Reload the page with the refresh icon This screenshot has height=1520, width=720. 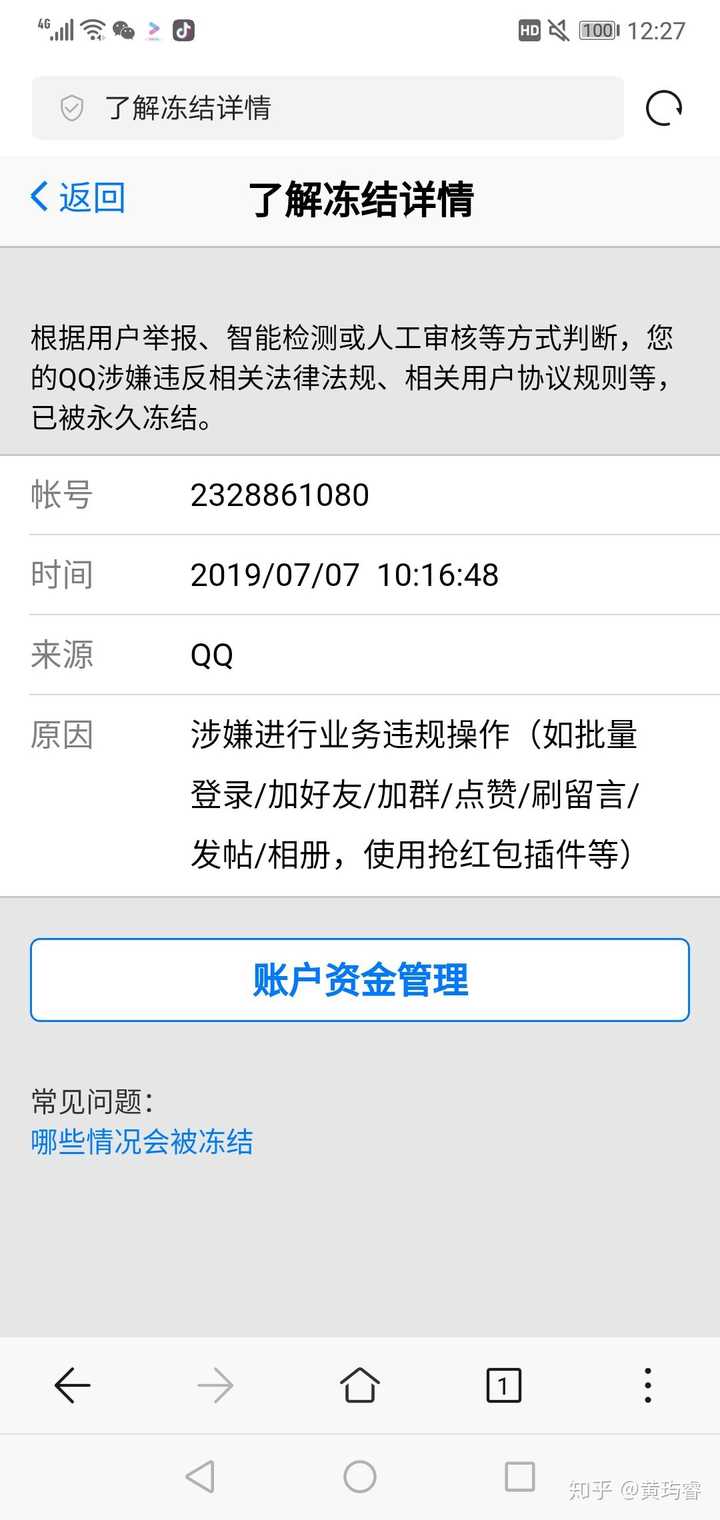pos(664,108)
